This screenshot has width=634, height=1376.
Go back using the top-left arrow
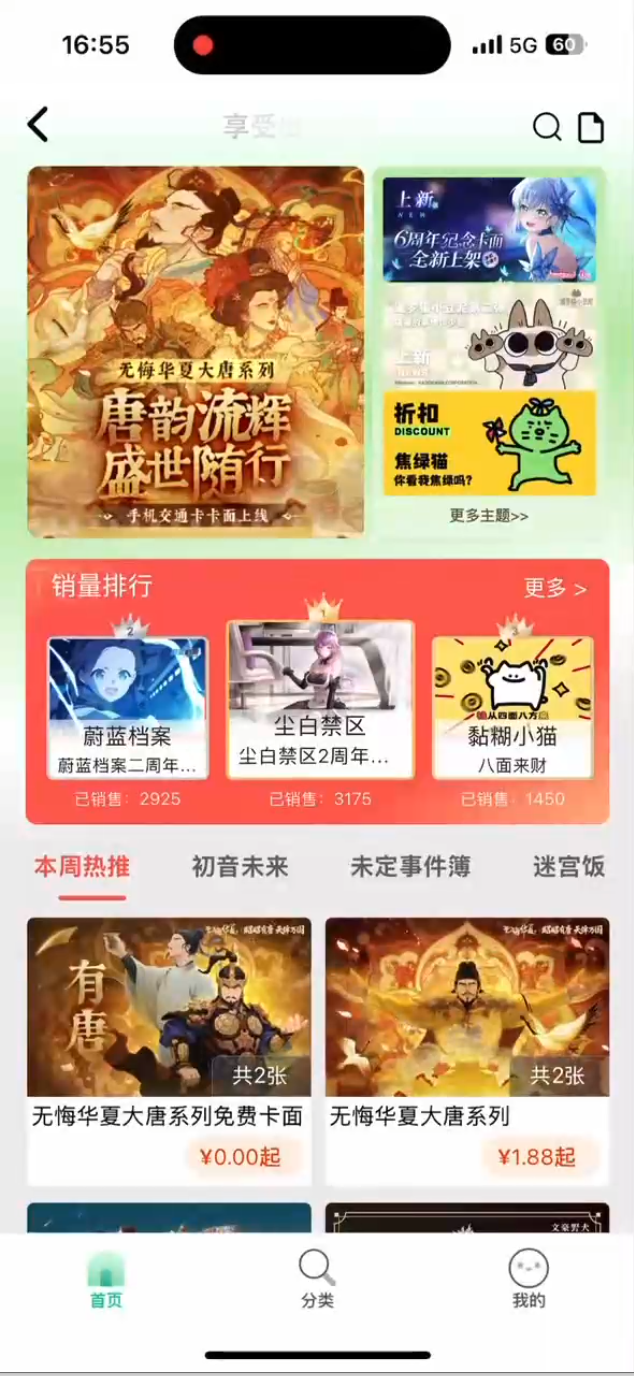click(38, 125)
